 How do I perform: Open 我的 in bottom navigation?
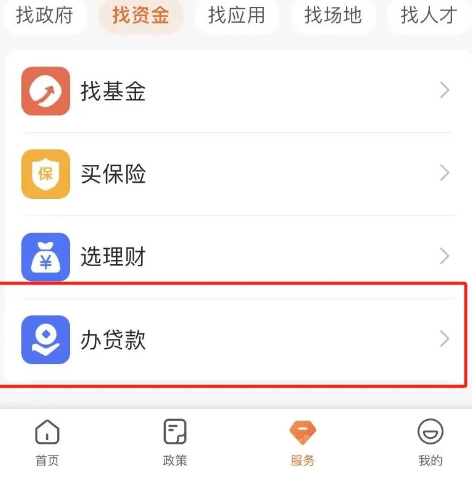(x=430, y=443)
